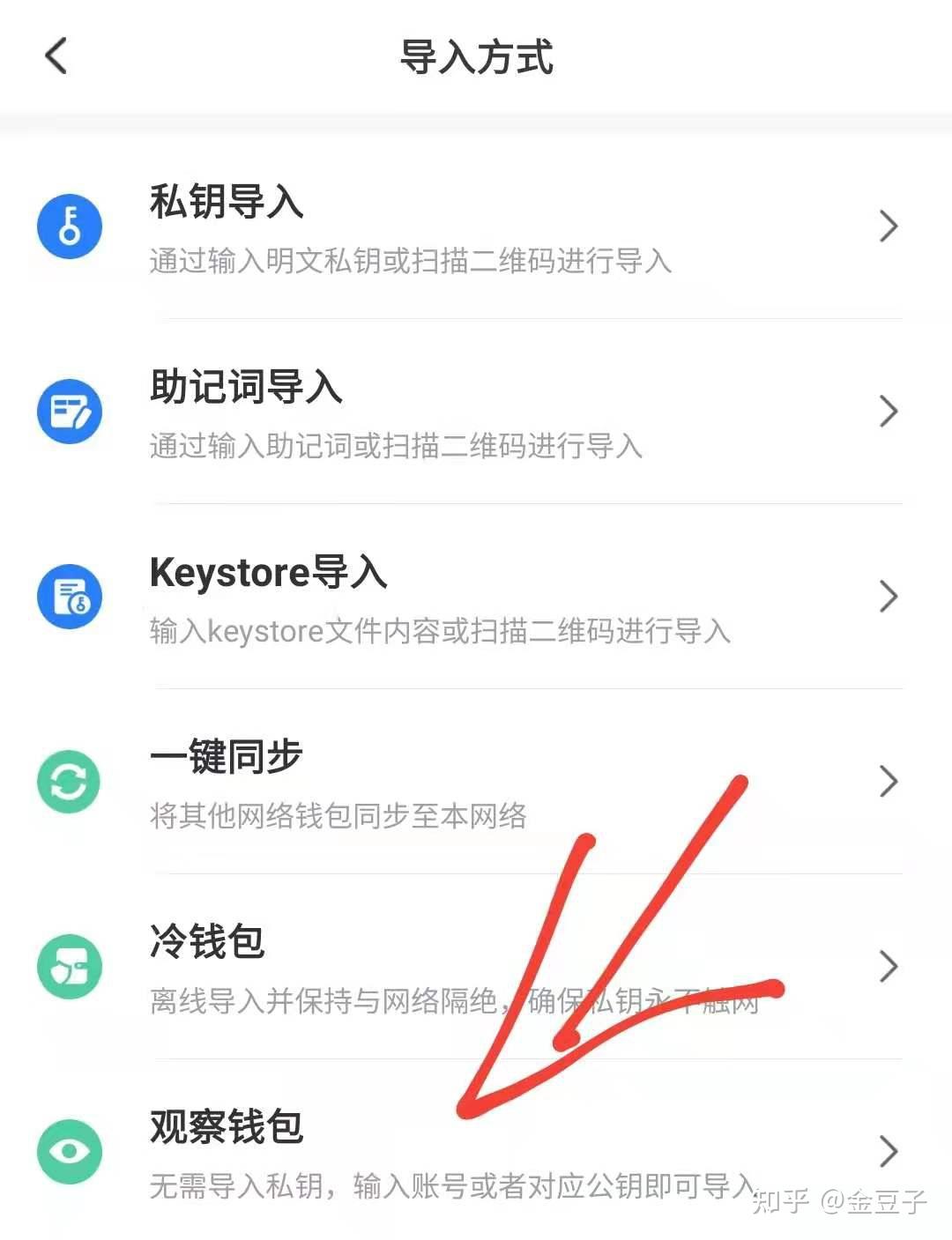Open 观察钱包 via its right chevron

[x=889, y=1152]
